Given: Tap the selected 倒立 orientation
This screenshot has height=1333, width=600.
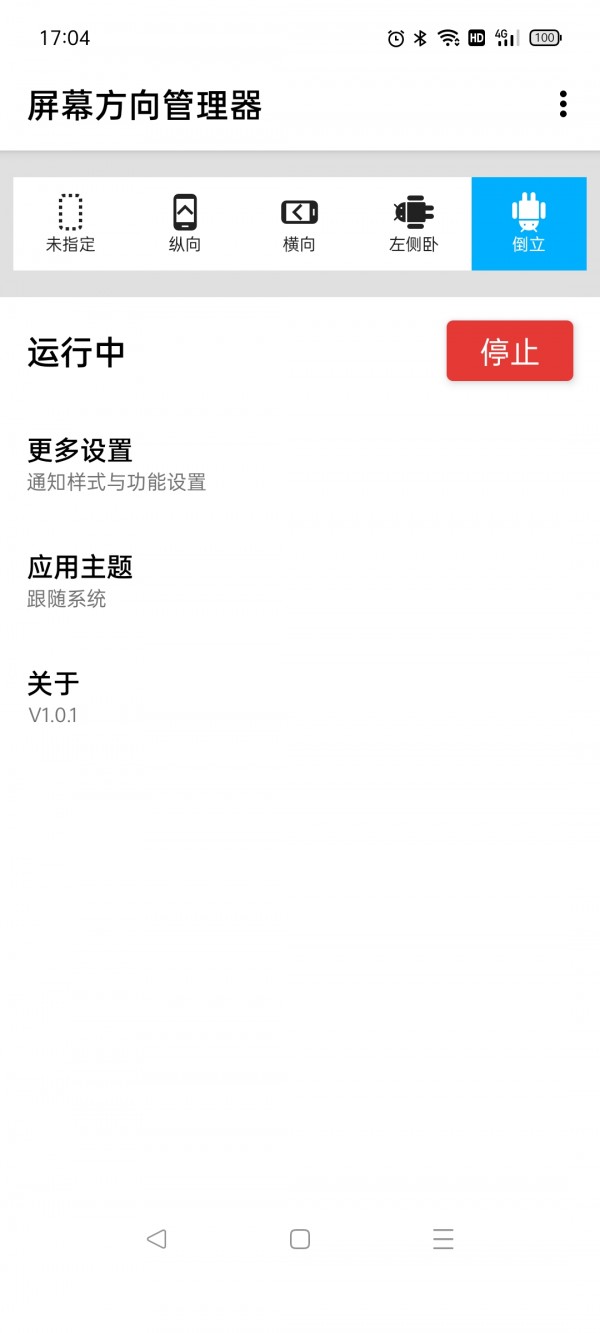Looking at the screenshot, I should [528, 224].
